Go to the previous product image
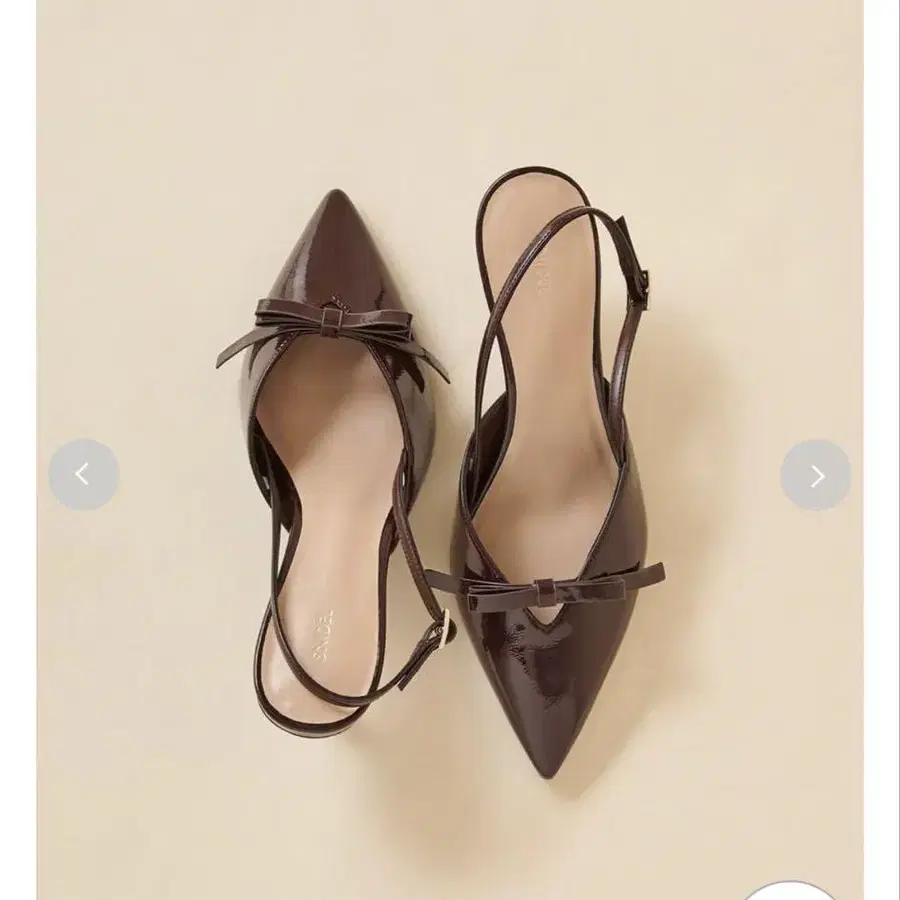The width and height of the screenshot is (900, 900). pyautogui.click(x=83, y=475)
